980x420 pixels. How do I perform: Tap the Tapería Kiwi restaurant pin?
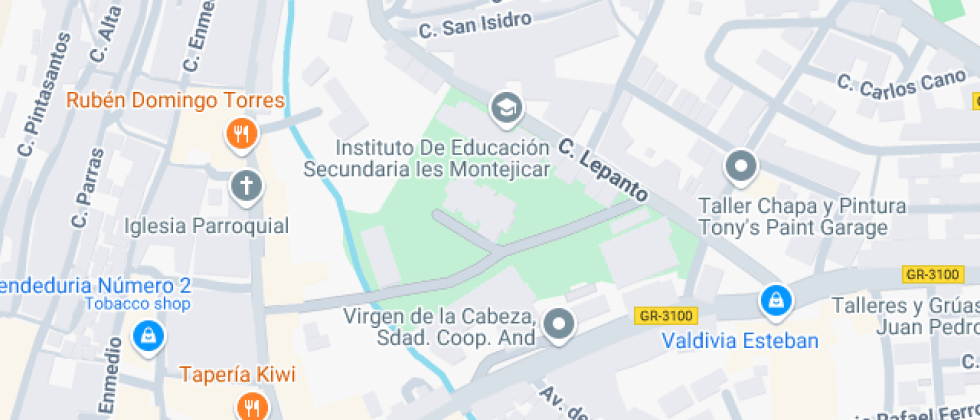(x=251, y=406)
